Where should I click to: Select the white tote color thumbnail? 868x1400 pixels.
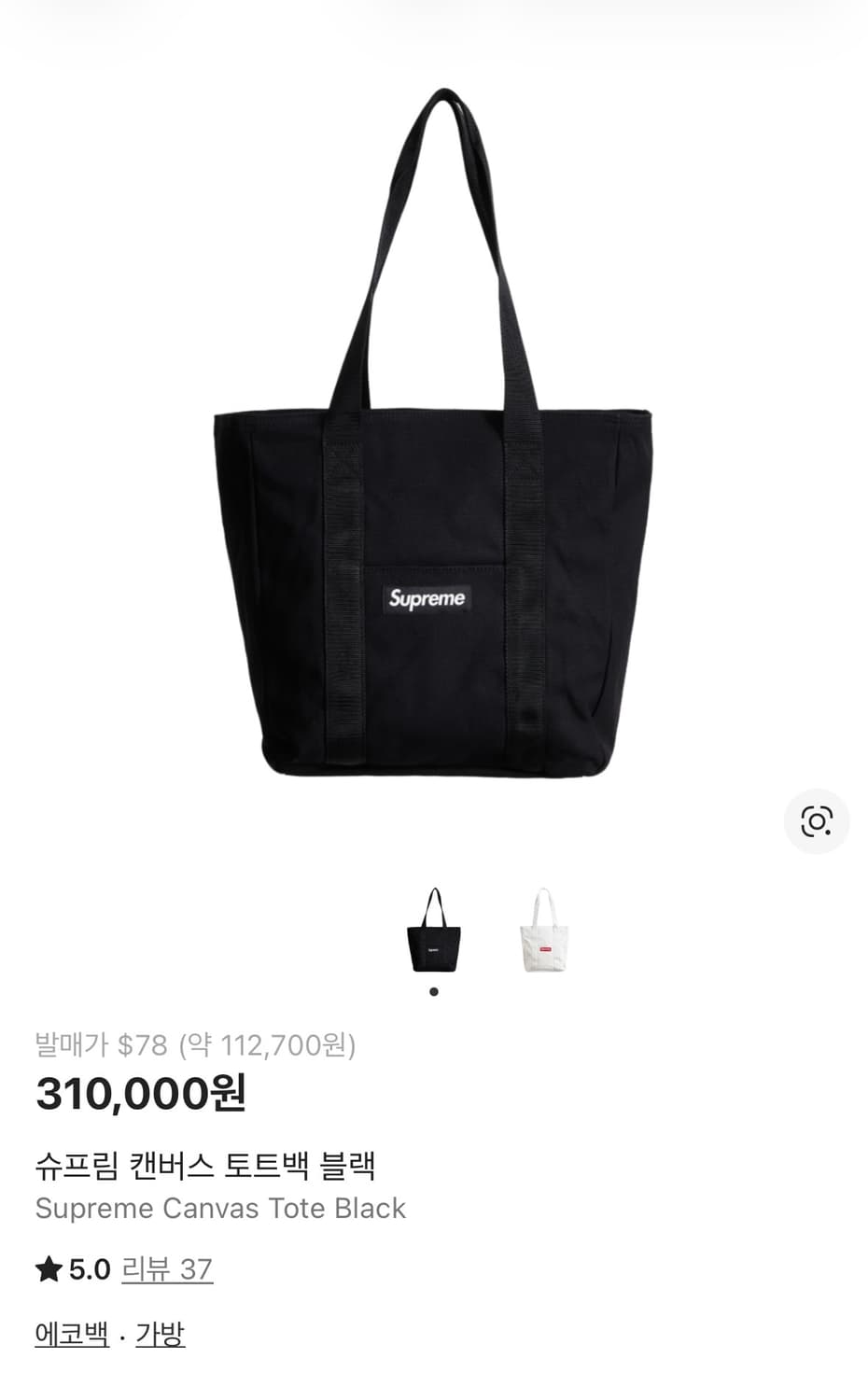546,933
